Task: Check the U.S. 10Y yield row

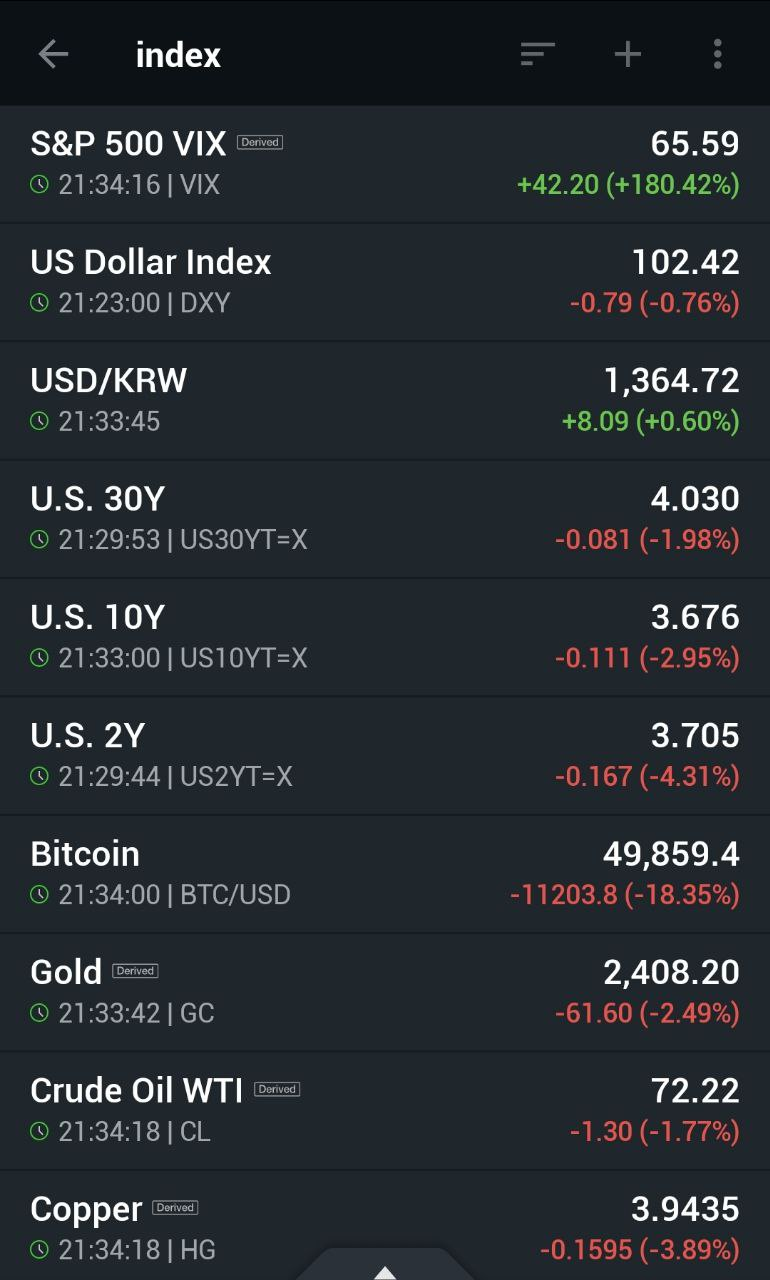Action: (385, 637)
